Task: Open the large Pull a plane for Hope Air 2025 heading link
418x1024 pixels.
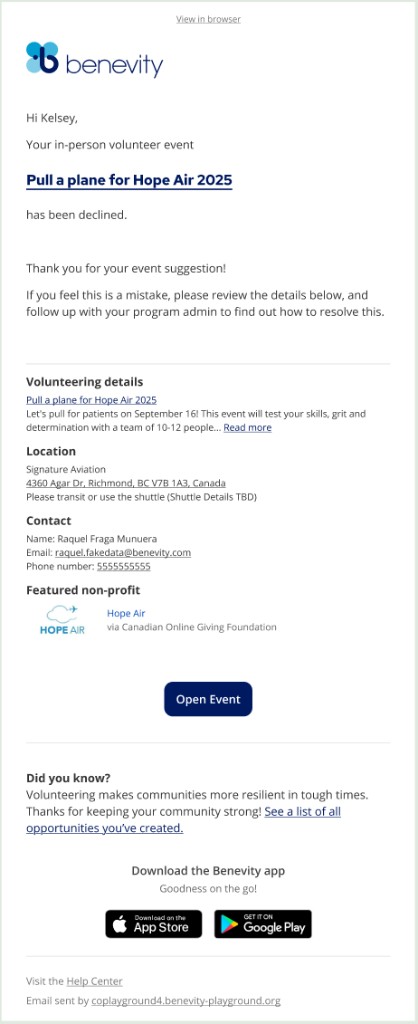Action: coord(129,180)
